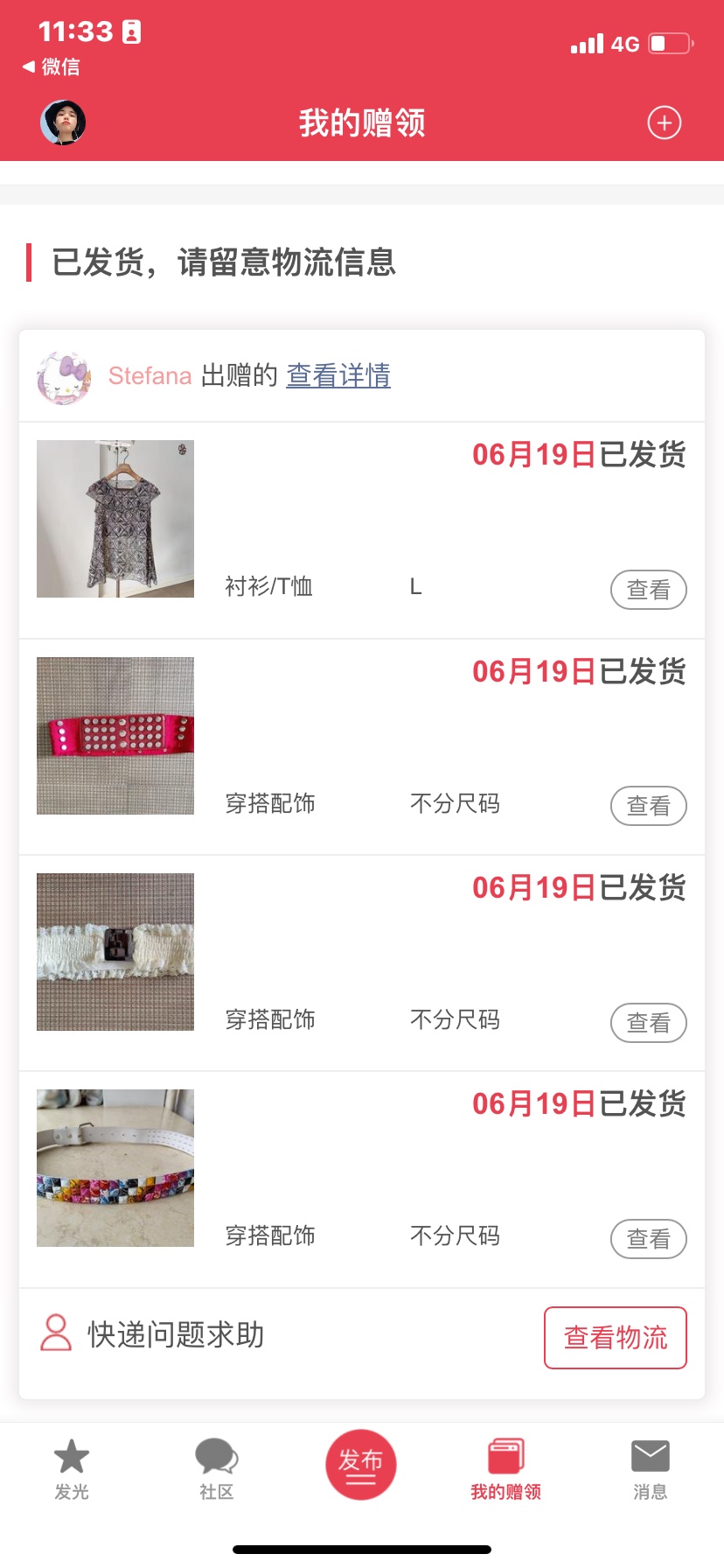Screen dimensions: 724x1568
Task: Open the 消息 messages tab
Action: (650, 1470)
